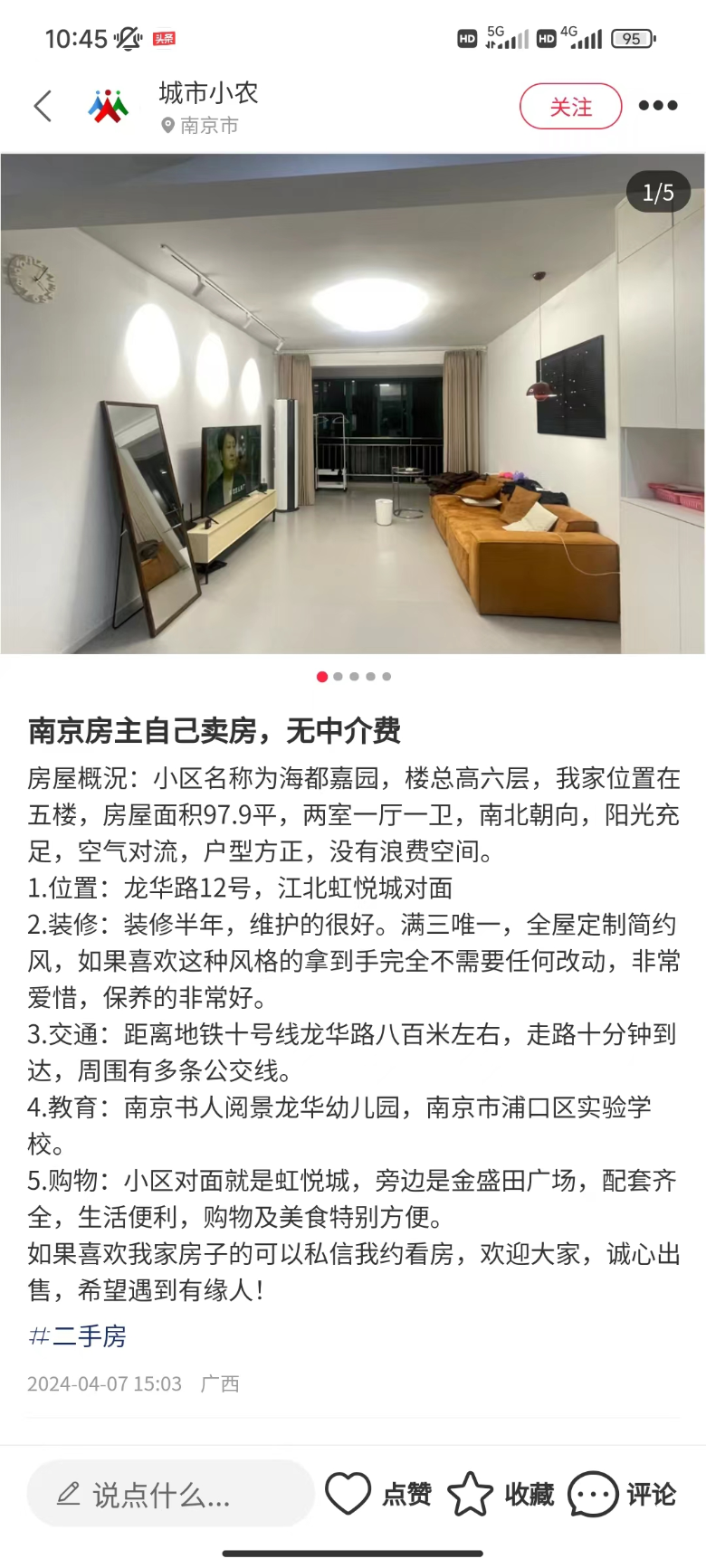The height and width of the screenshot is (1568, 706).
Task: Go back using the top-left arrow
Action: 43,106
